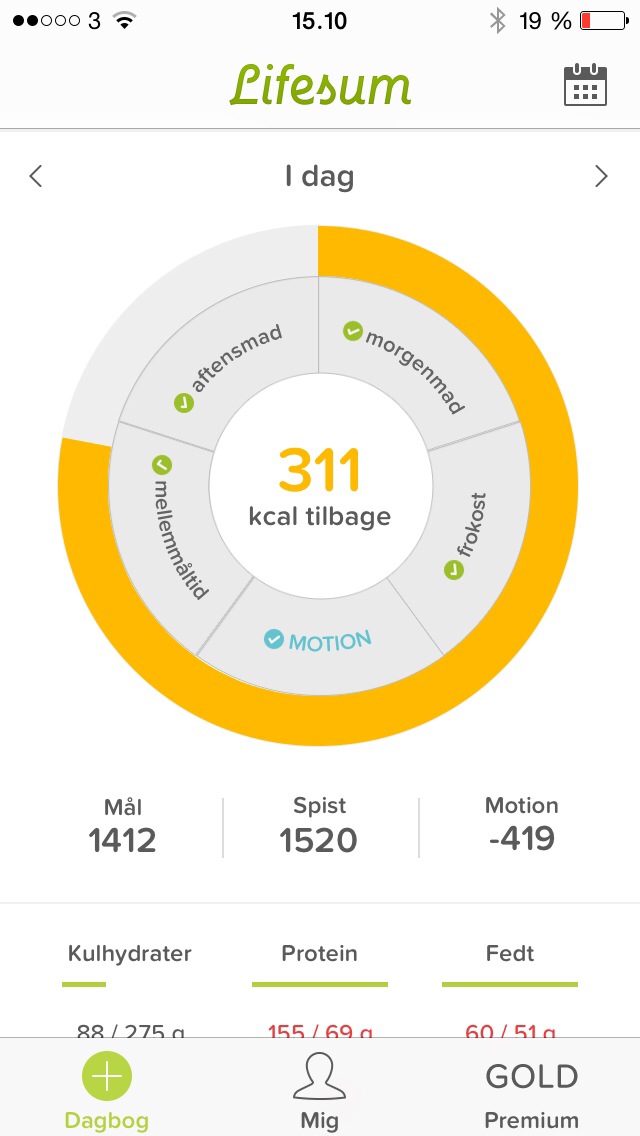Viewport: 640px width, 1136px height.
Task: Open the calendar icon
Action: click(x=585, y=85)
